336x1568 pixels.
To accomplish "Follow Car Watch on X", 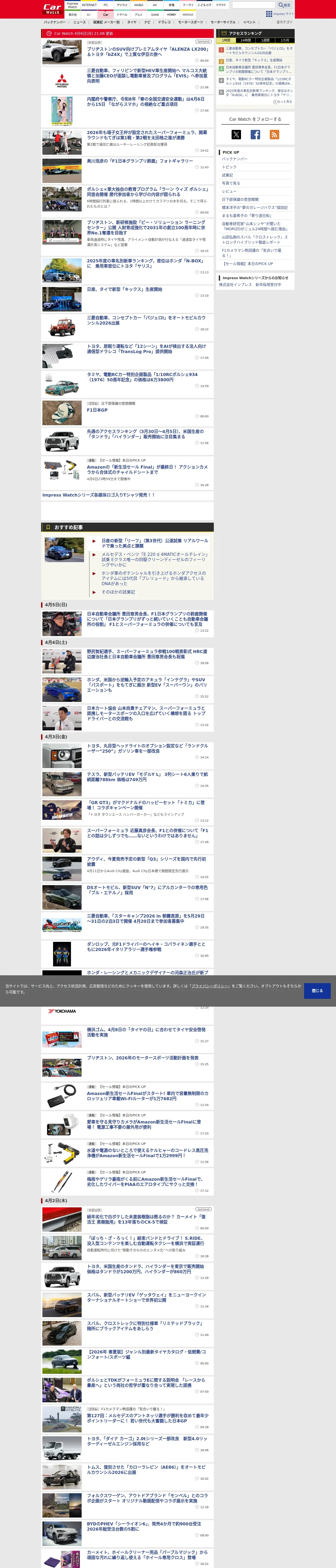I will (236, 135).
